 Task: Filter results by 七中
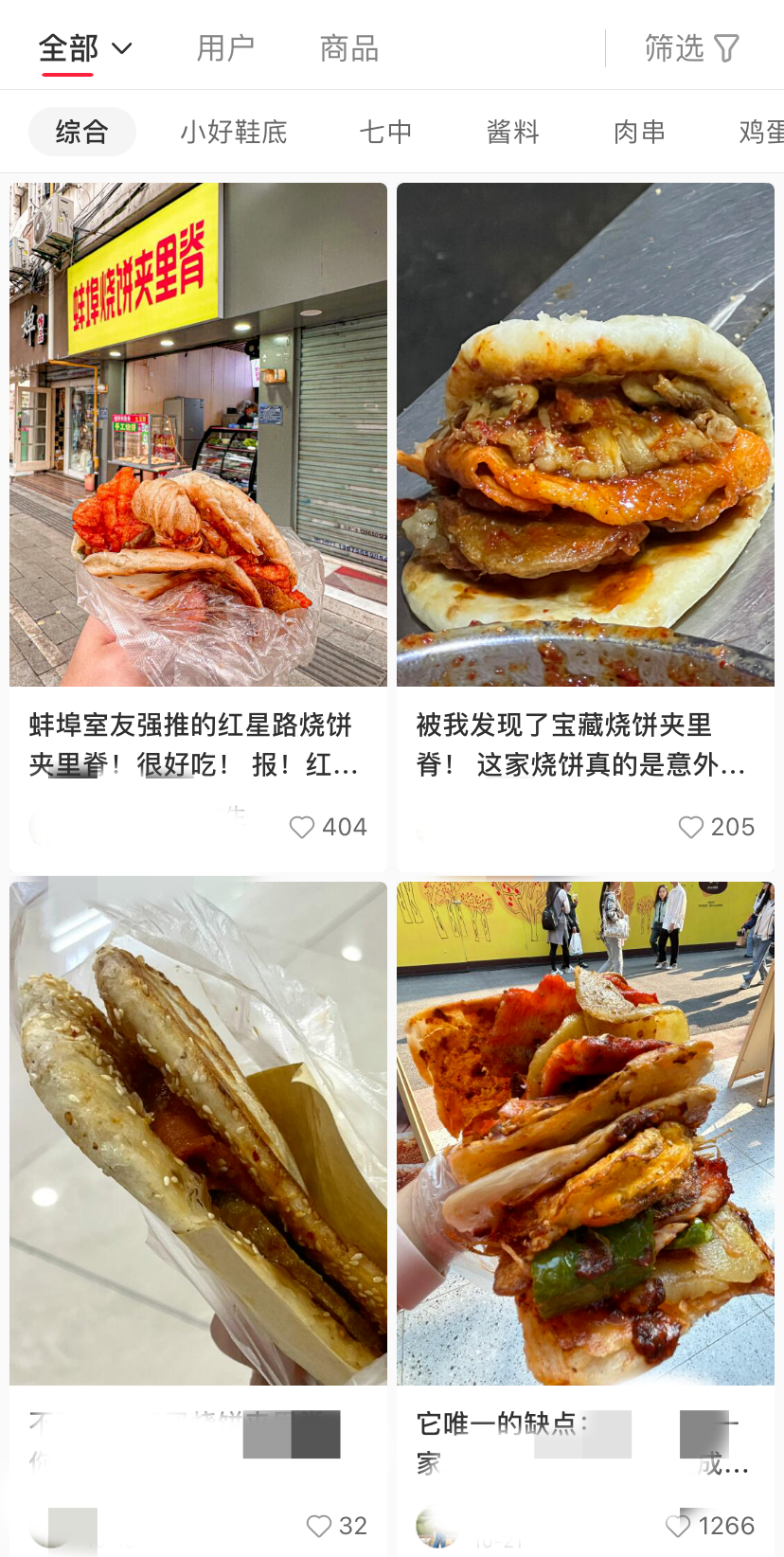pos(385,132)
